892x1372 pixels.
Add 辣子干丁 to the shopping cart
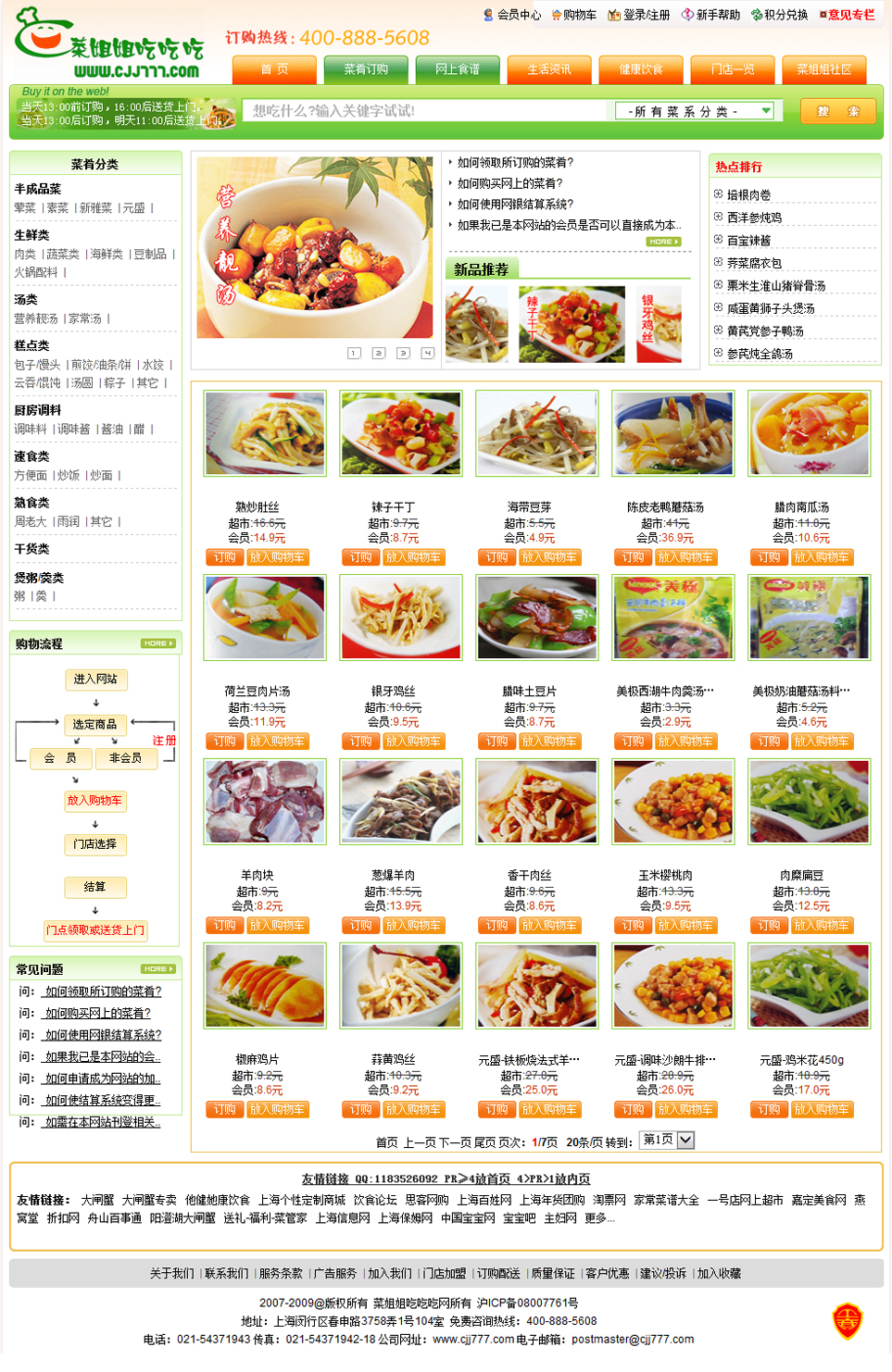point(413,557)
